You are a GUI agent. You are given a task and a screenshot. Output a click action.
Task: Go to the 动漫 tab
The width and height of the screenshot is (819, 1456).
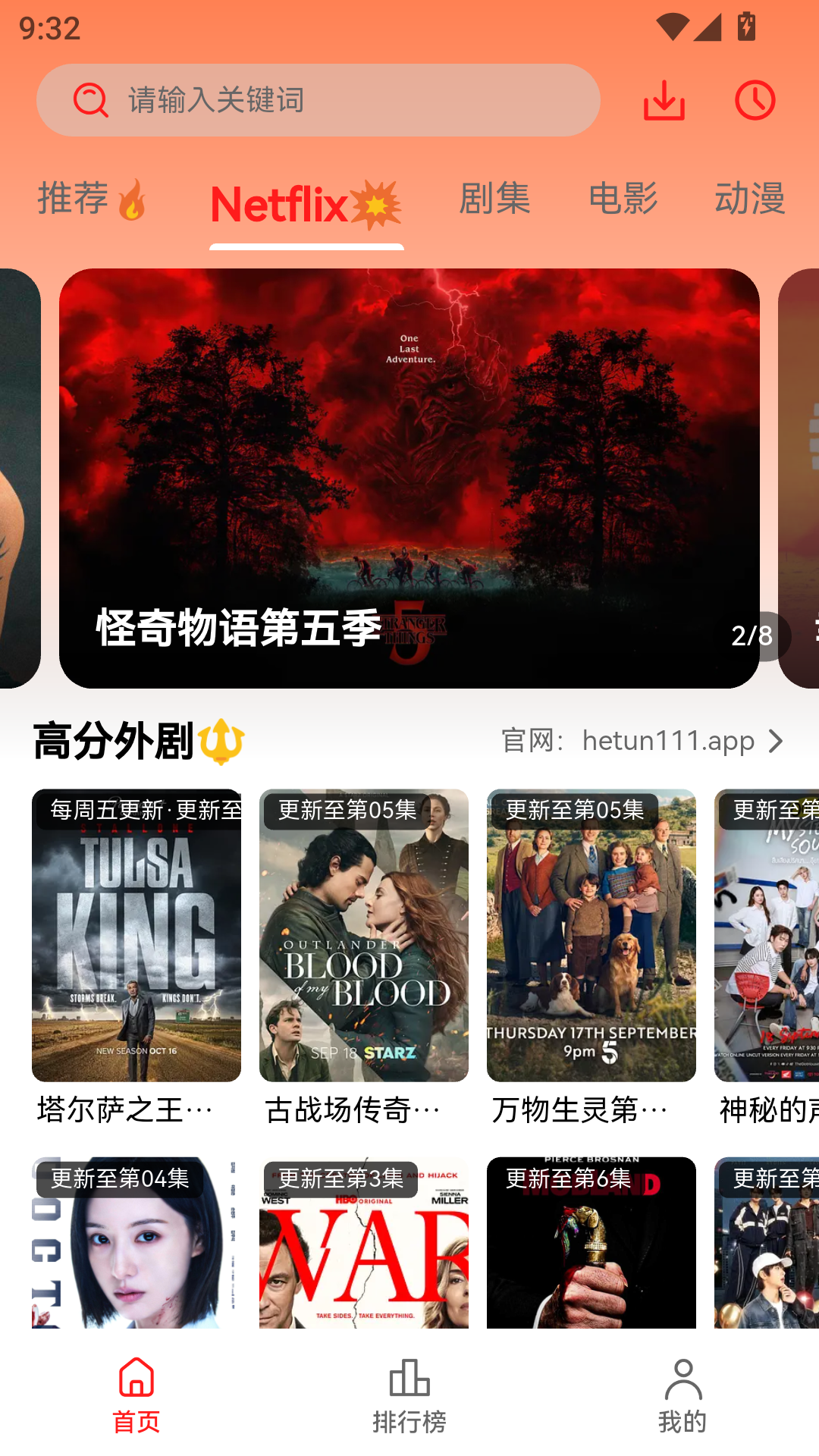(750, 199)
